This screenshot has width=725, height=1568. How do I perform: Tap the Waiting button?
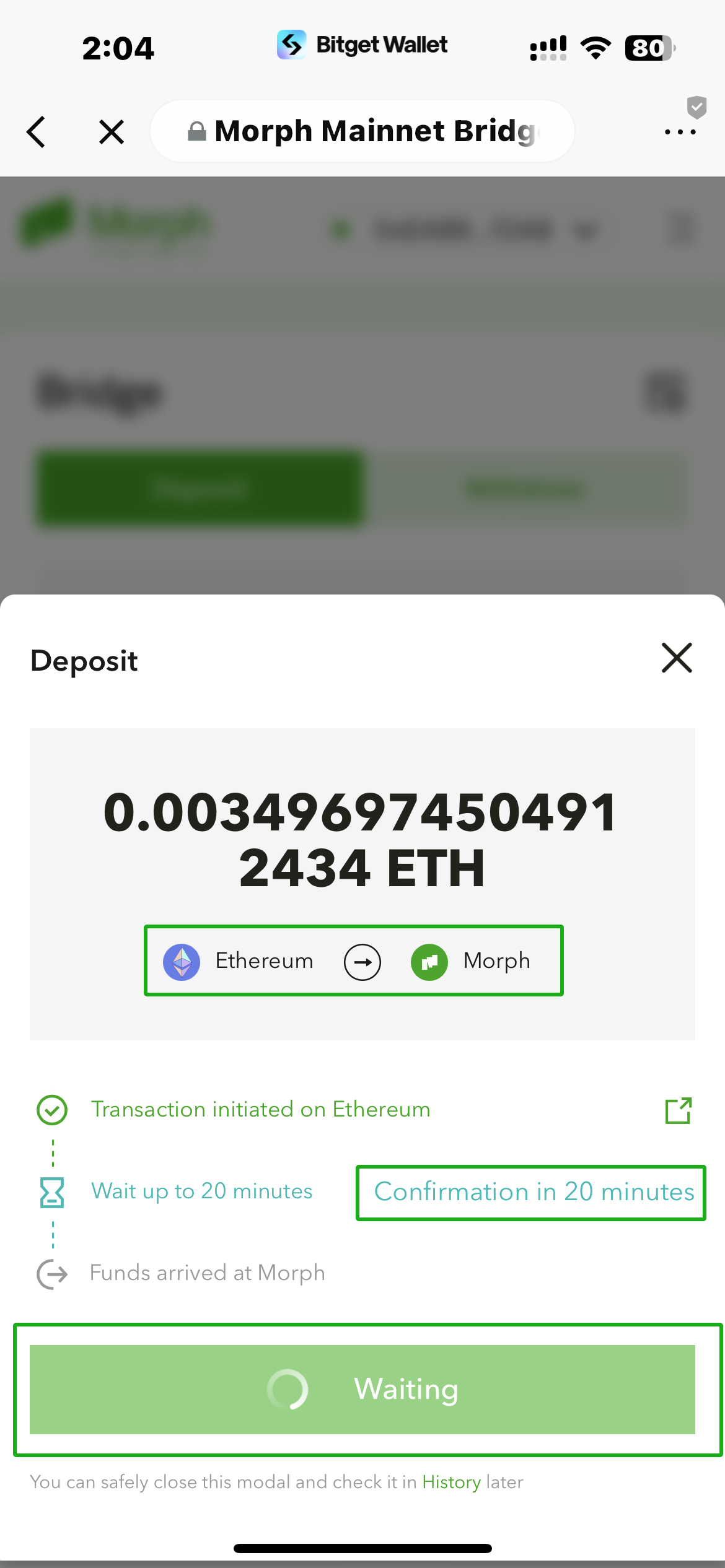tap(362, 1390)
